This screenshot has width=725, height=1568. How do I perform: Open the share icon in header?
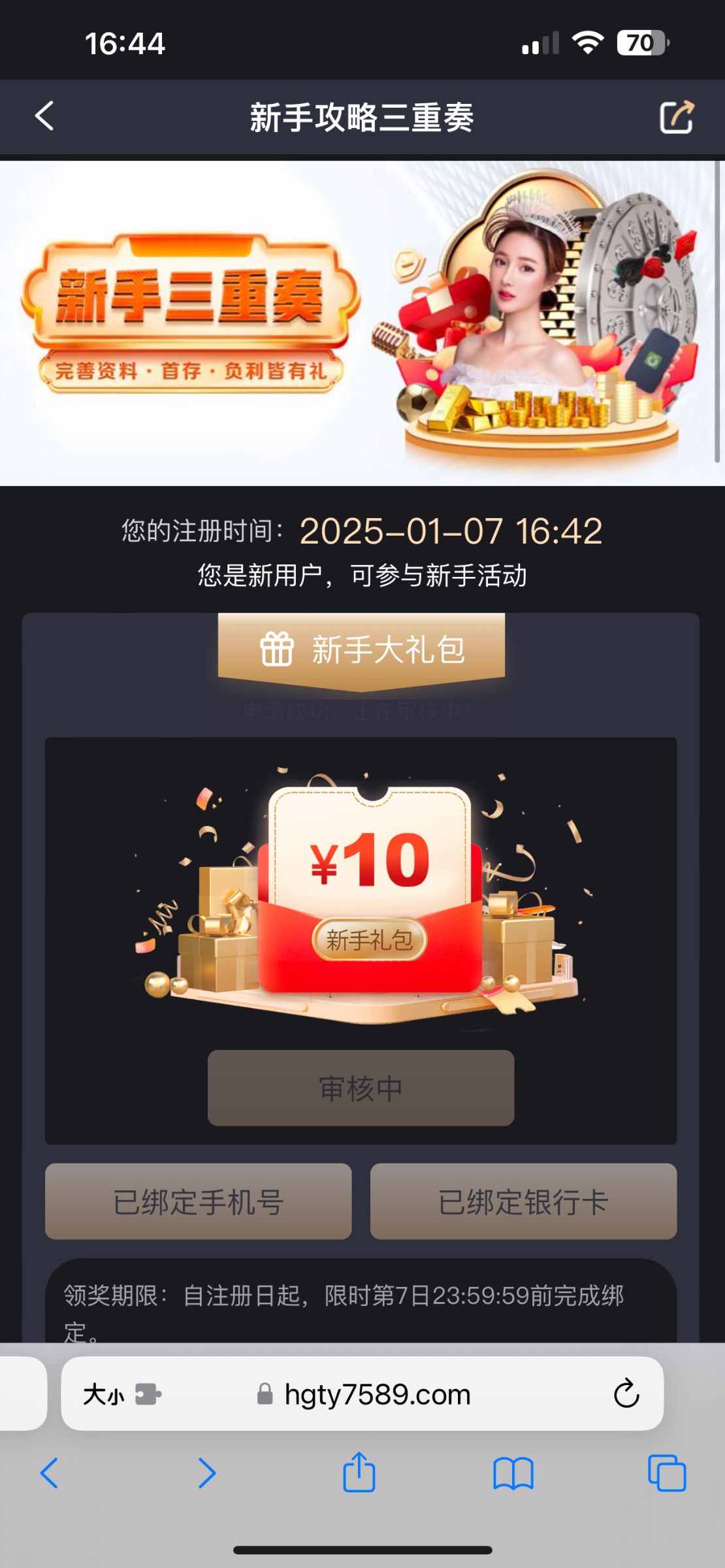coord(676,117)
